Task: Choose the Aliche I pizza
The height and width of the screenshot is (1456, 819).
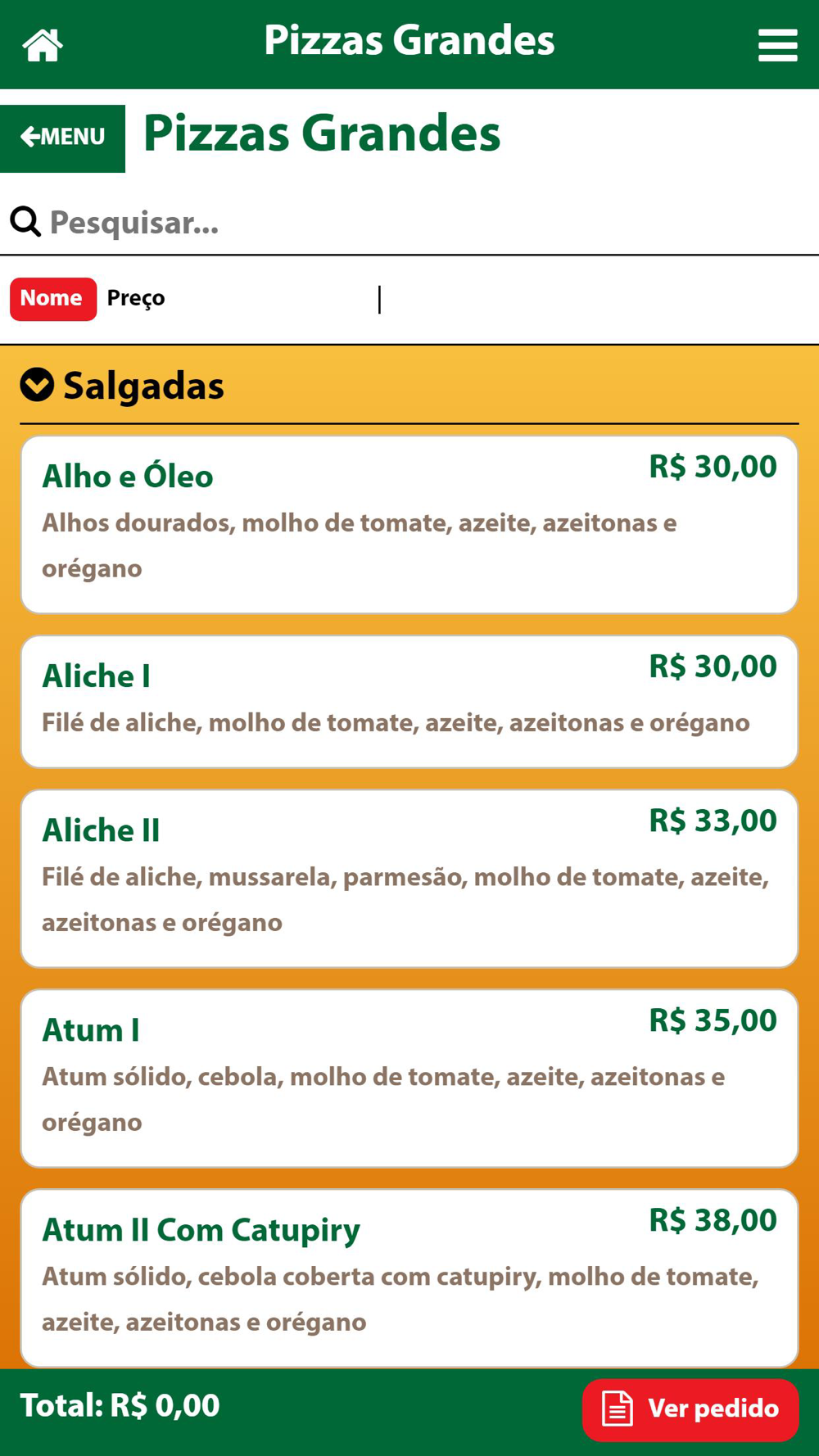Action: [x=409, y=702]
